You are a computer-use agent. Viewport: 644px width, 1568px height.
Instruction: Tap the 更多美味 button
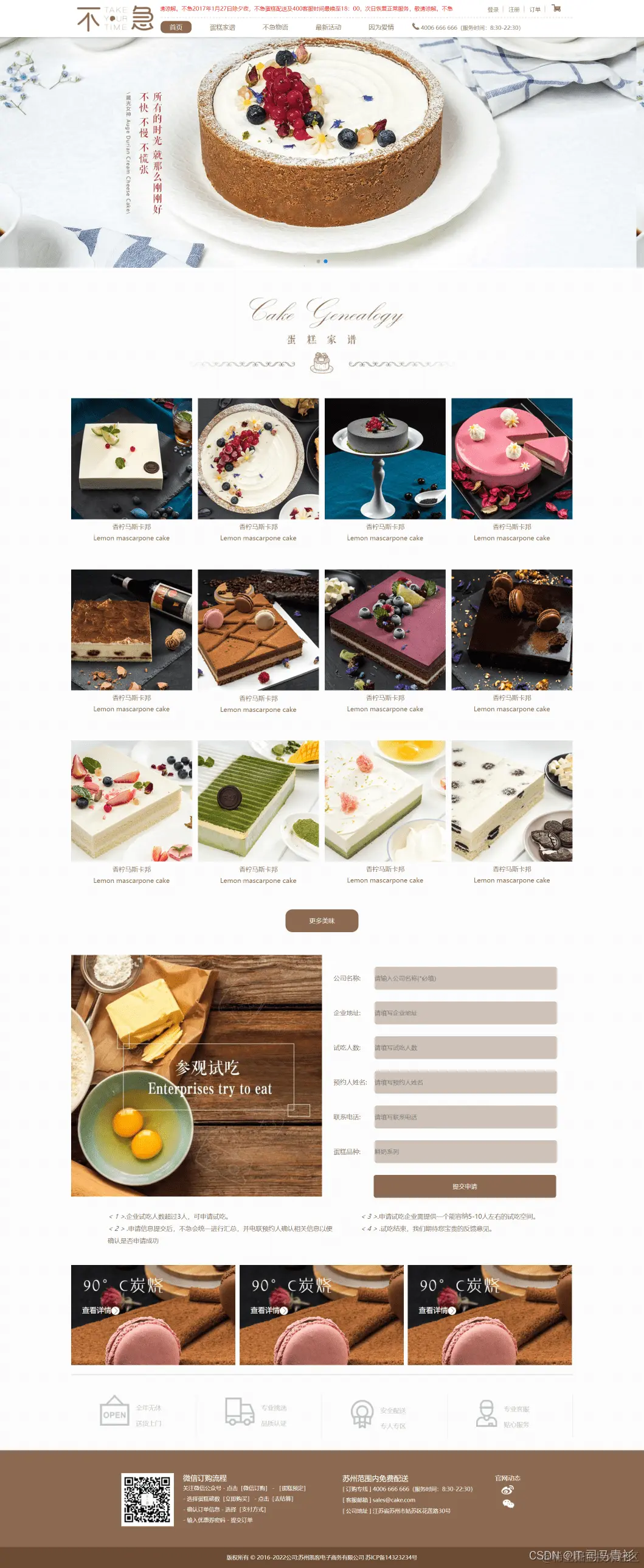[x=322, y=921]
